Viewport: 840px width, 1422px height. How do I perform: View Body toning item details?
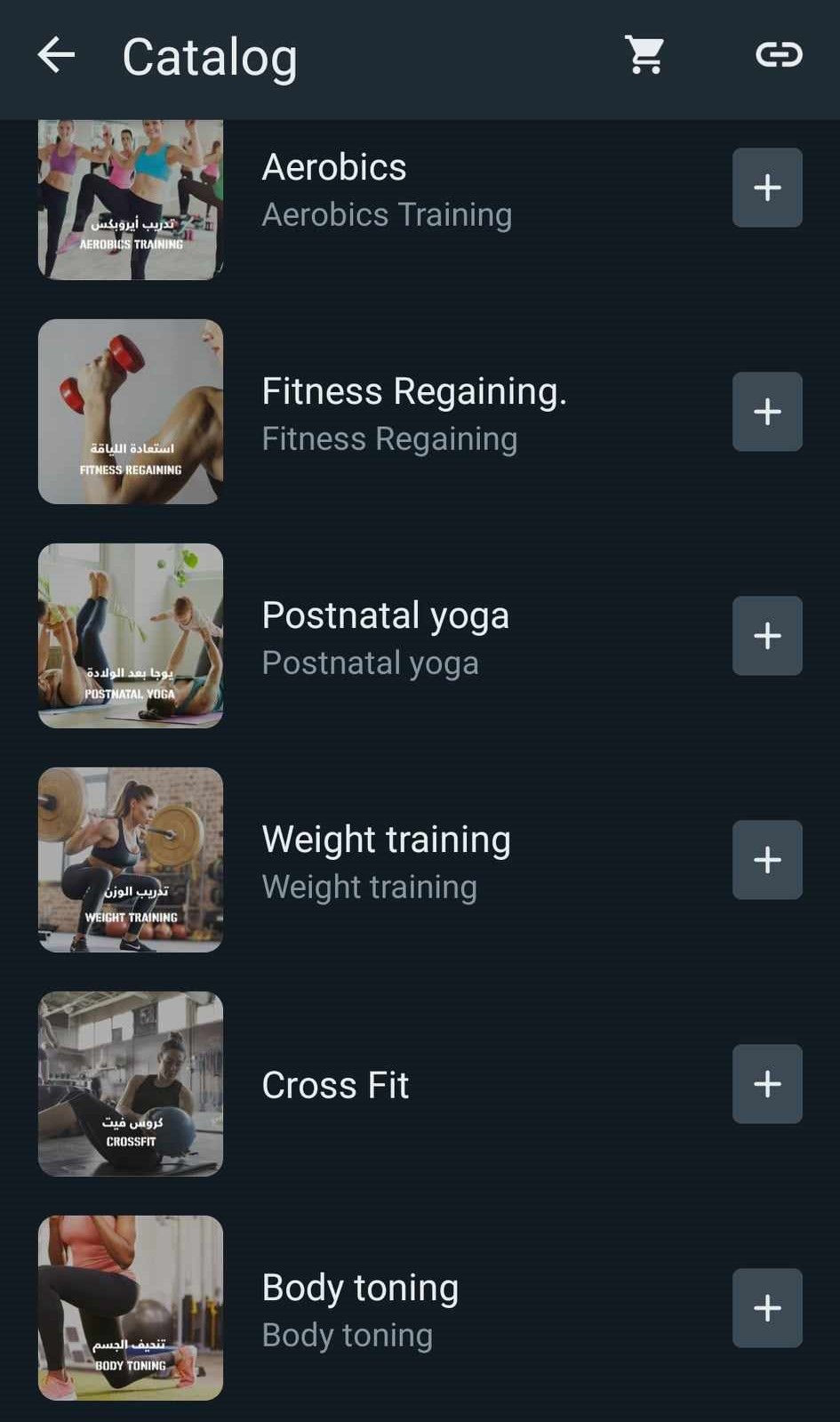pyautogui.click(x=360, y=1310)
